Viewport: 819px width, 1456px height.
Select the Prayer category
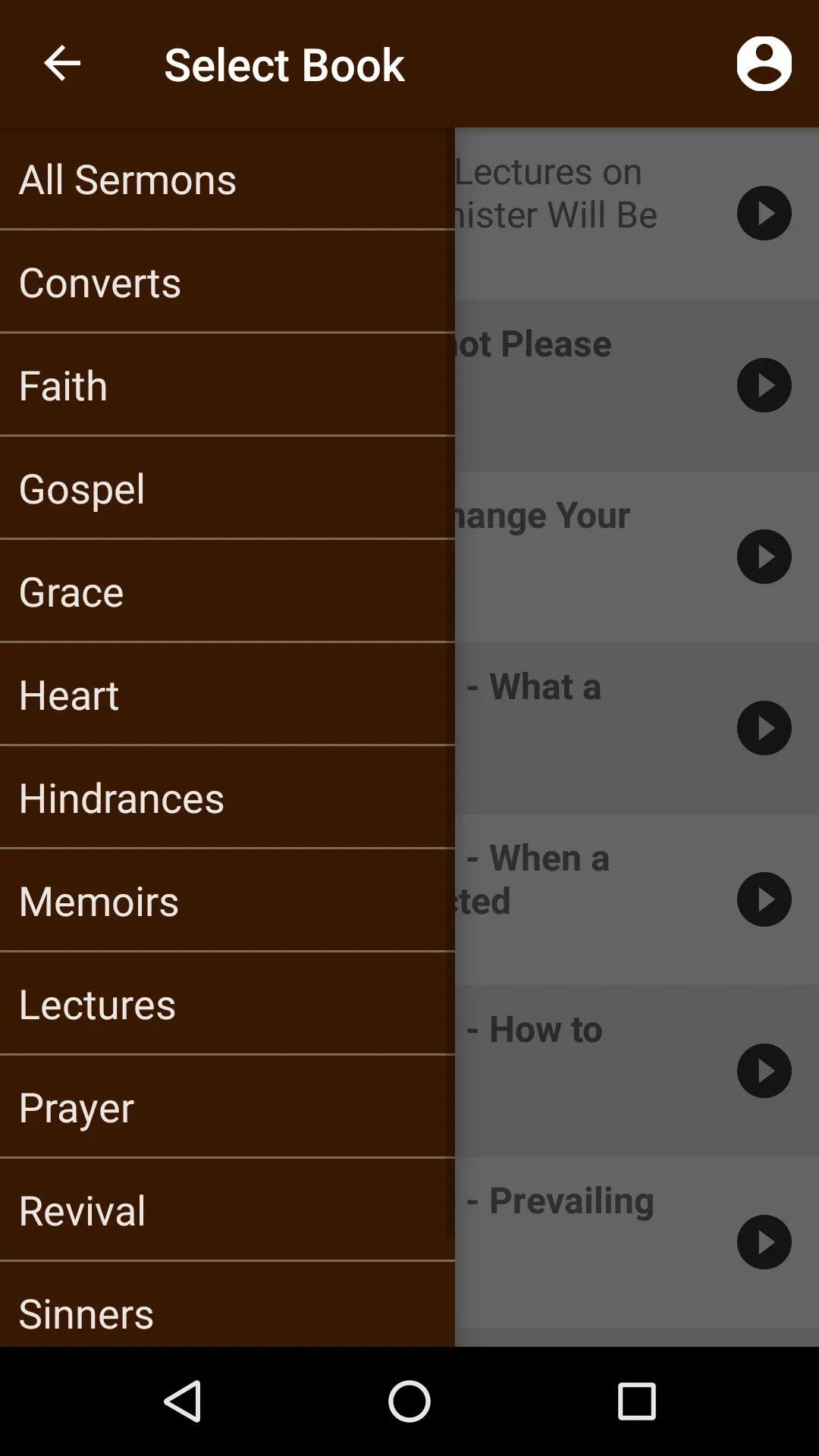pos(227,1107)
